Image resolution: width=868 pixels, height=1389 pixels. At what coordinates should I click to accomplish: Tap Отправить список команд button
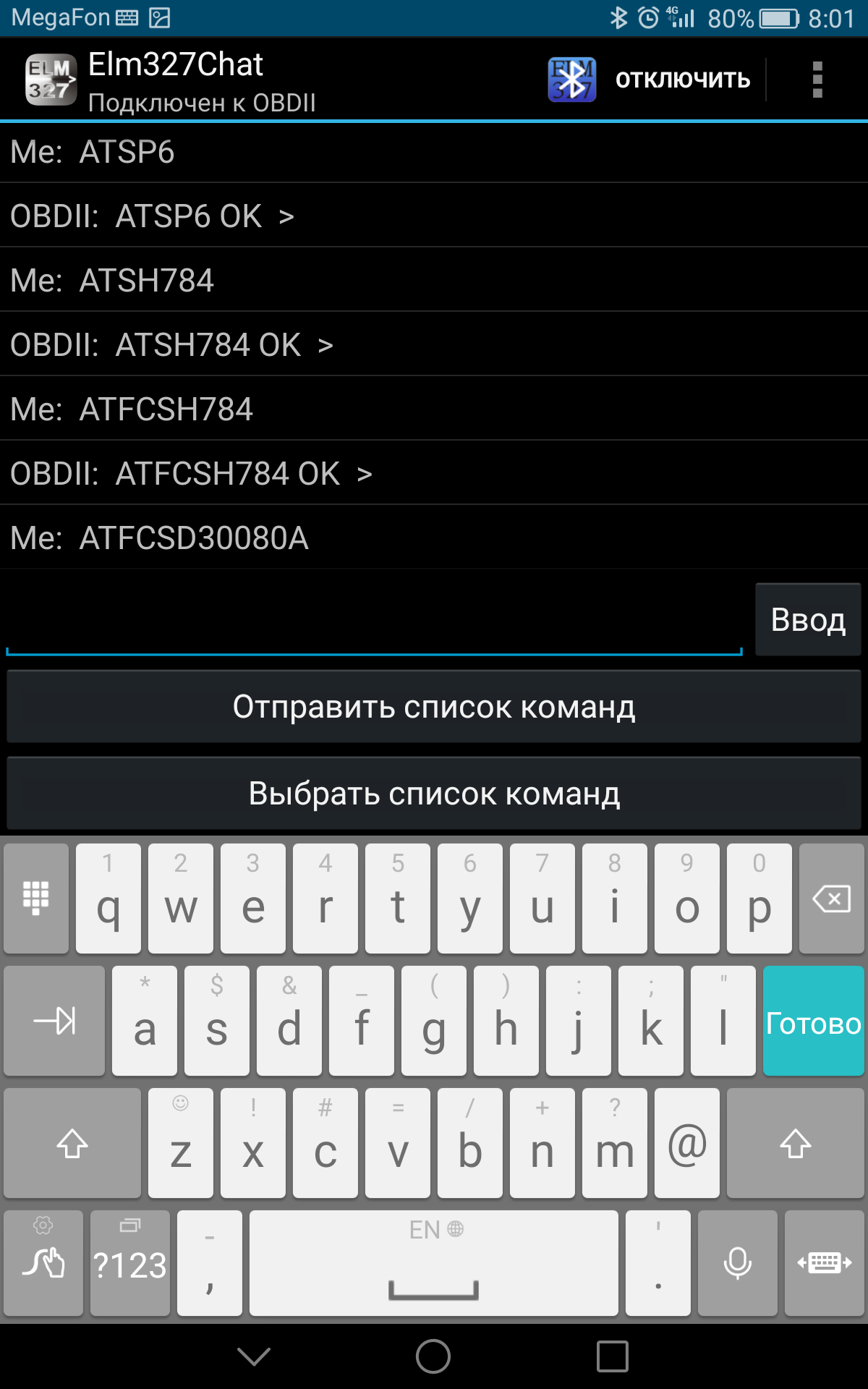click(434, 707)
